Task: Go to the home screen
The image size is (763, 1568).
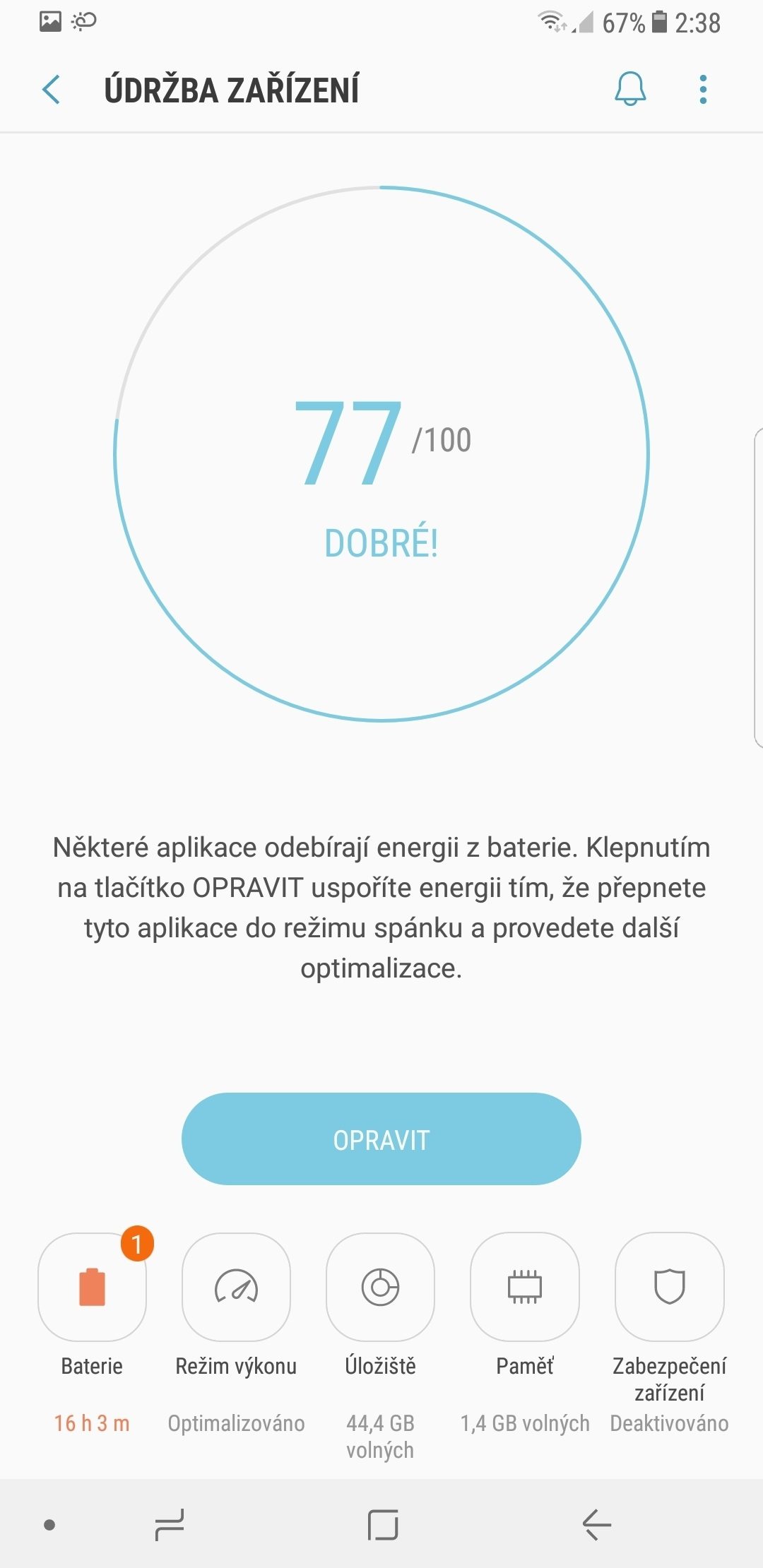Action: pyautogui.click(x=382, y=1524)
